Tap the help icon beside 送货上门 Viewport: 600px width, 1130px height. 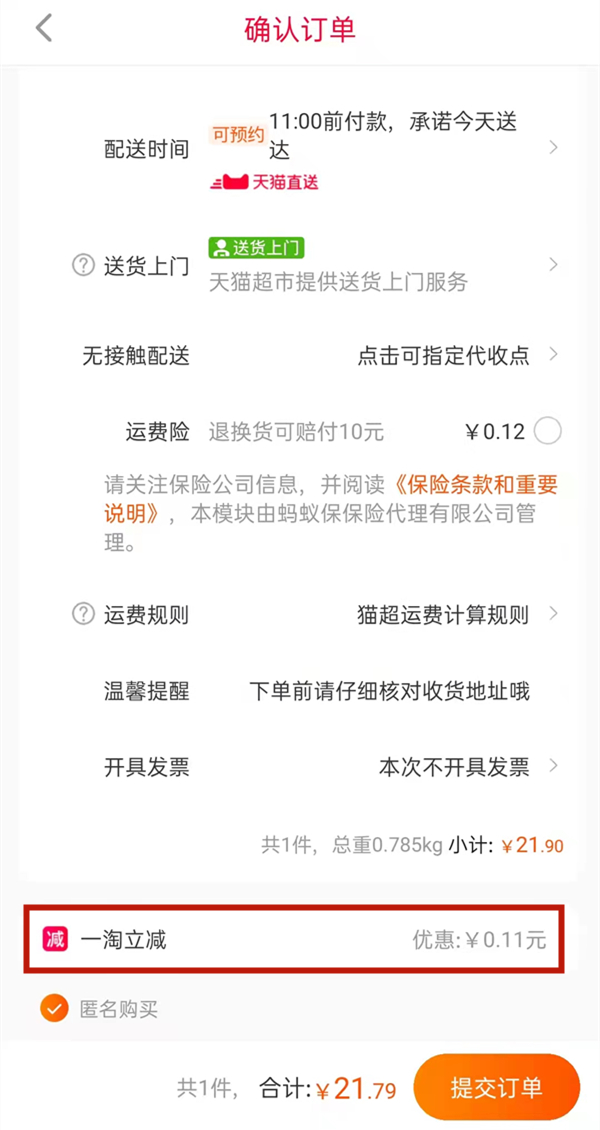point(83,267)
